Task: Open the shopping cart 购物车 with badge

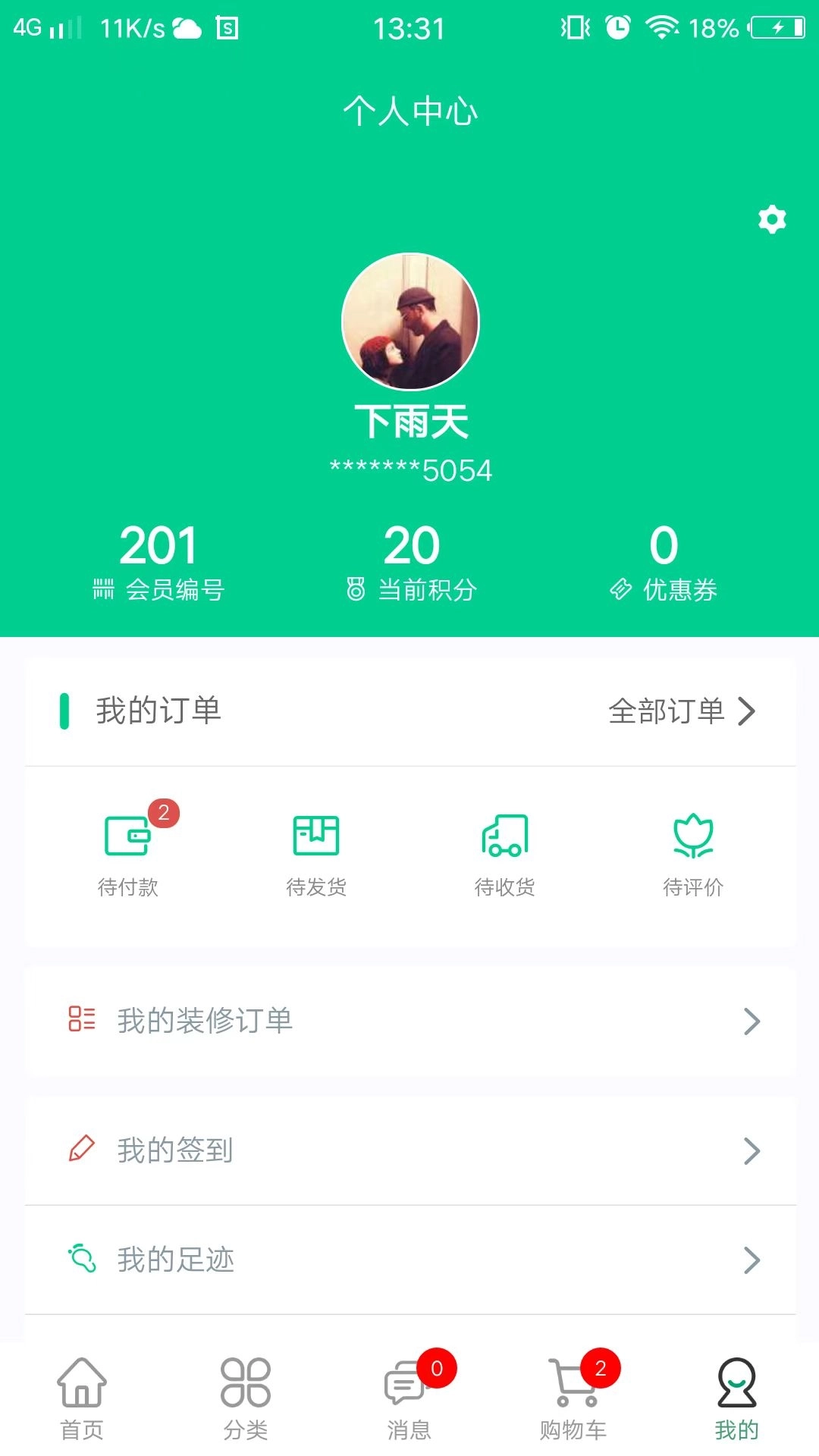Action: pyautogui.click(x=573, y=1386)
